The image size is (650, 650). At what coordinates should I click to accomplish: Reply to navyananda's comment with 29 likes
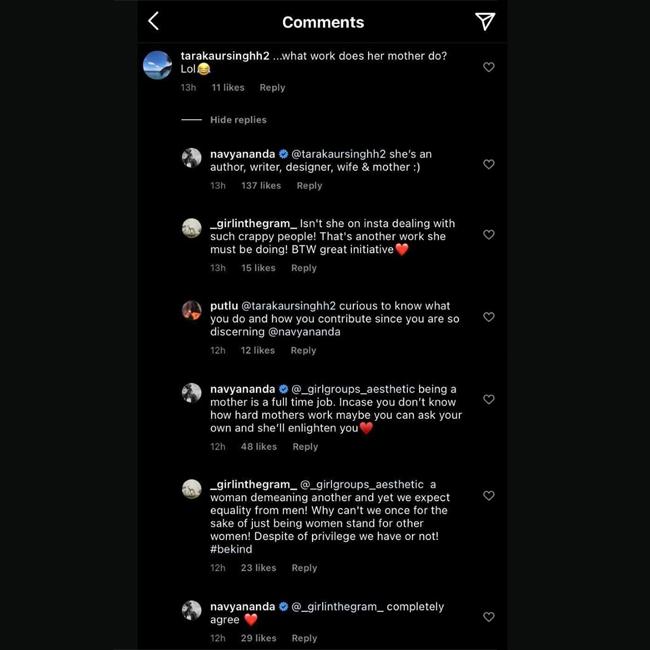click(304, 638)
